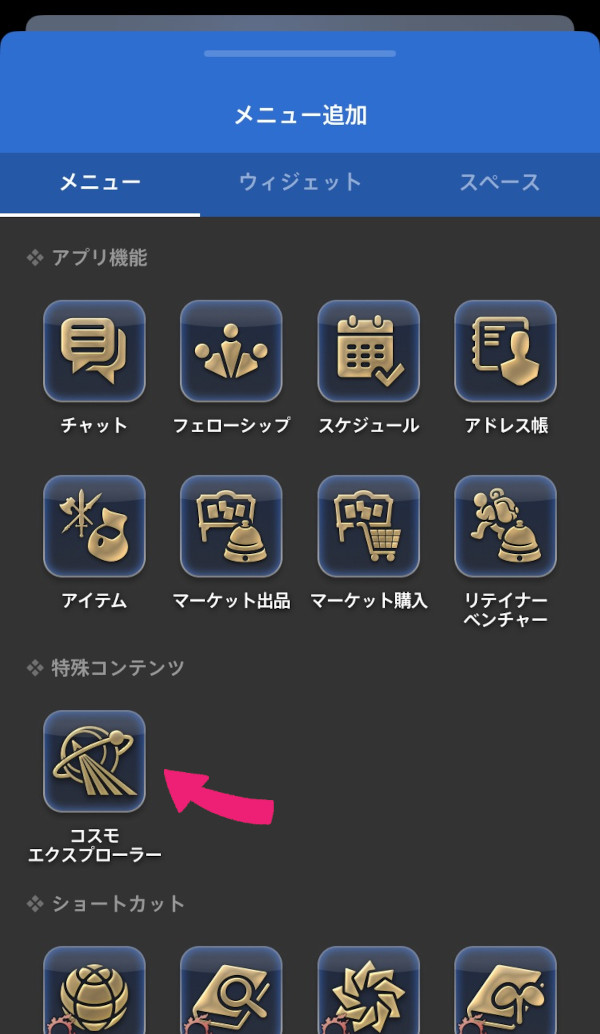Select the アイテム icon

pos(94,526)
